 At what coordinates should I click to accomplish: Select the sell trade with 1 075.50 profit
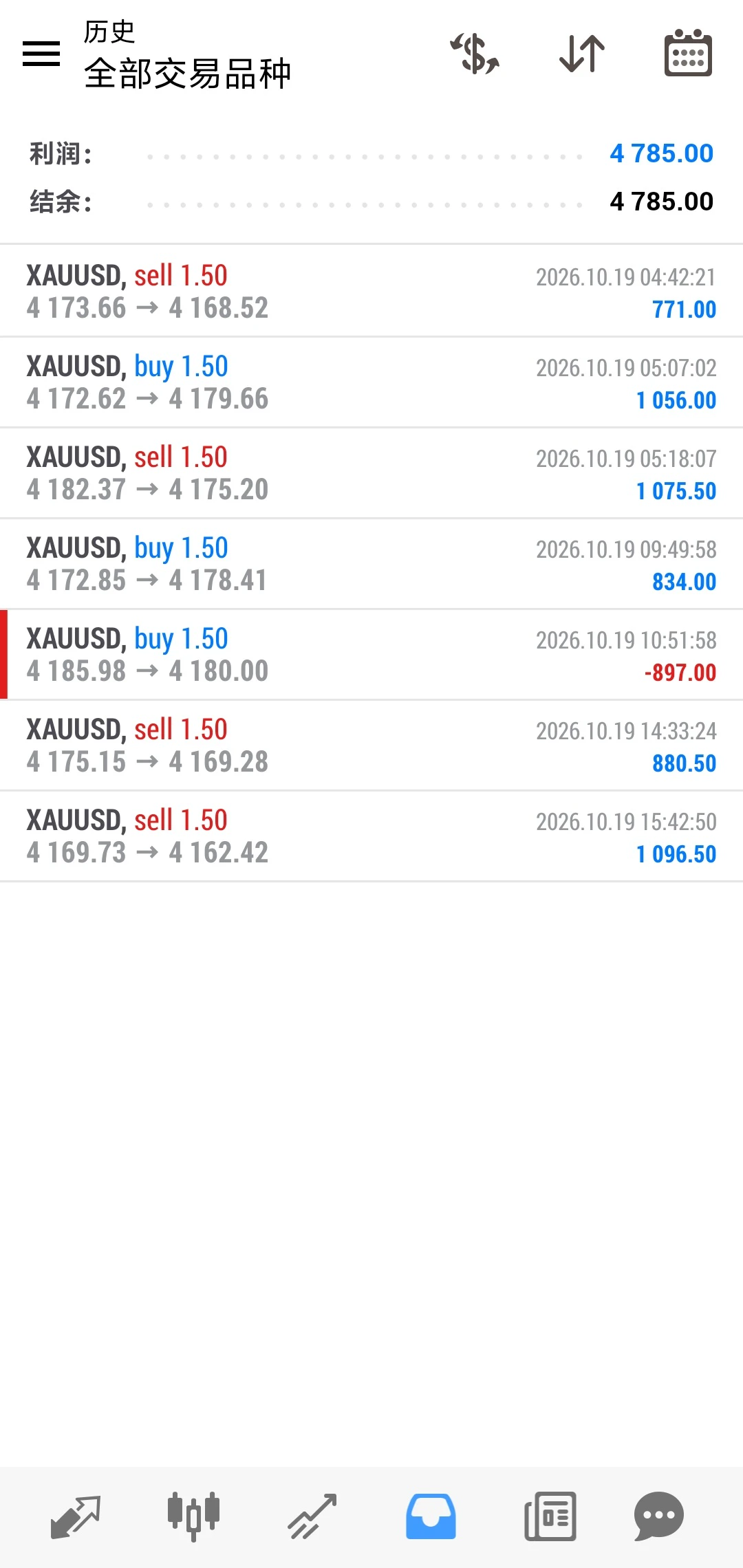coord(371,472)
